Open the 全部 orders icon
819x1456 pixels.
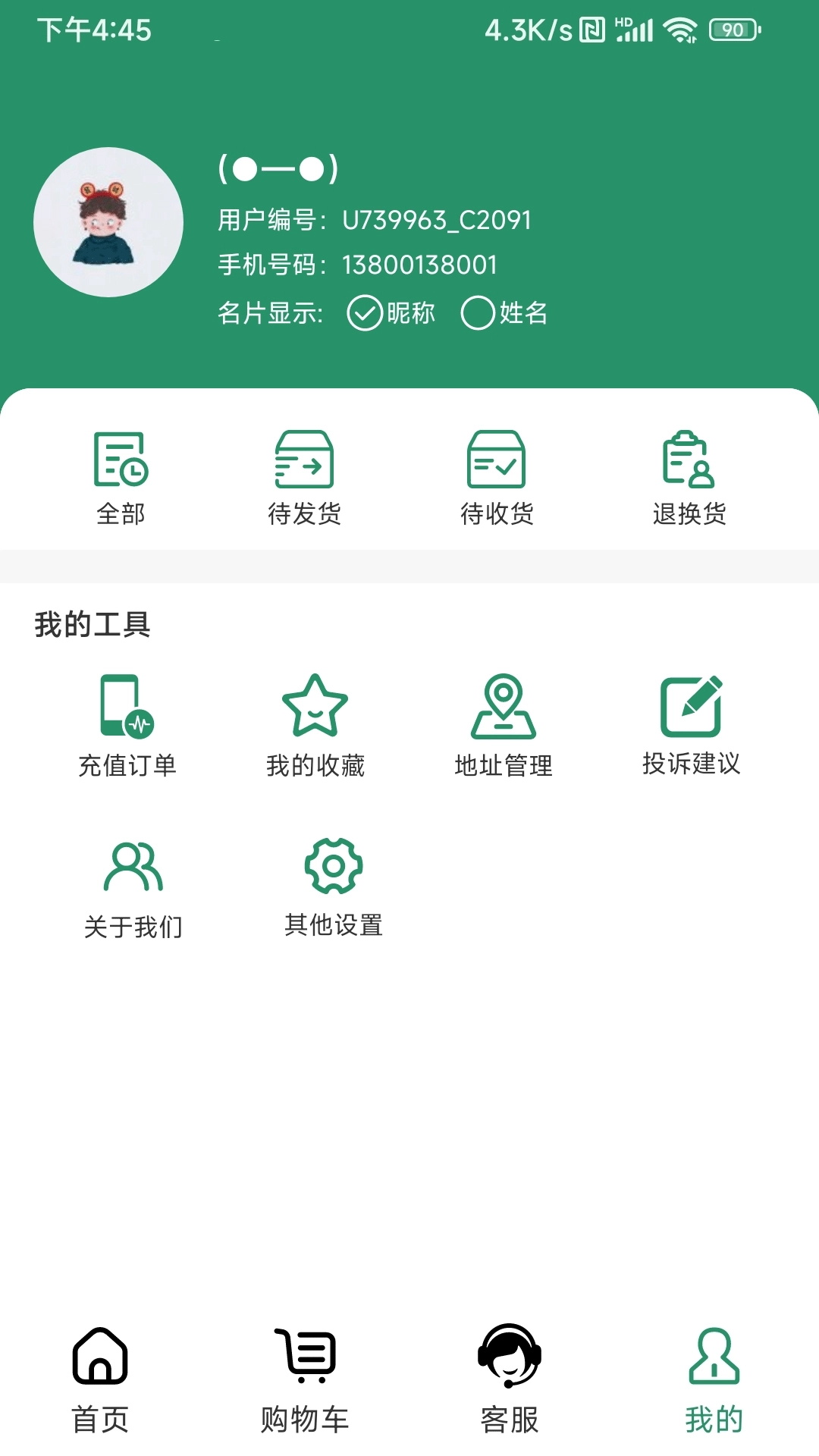120,466
